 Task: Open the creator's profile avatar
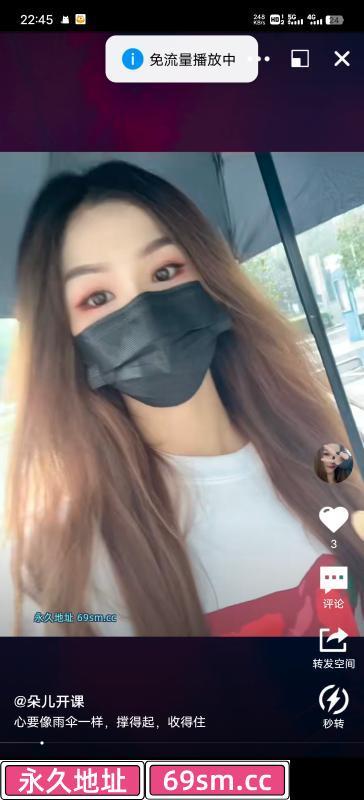333,463
